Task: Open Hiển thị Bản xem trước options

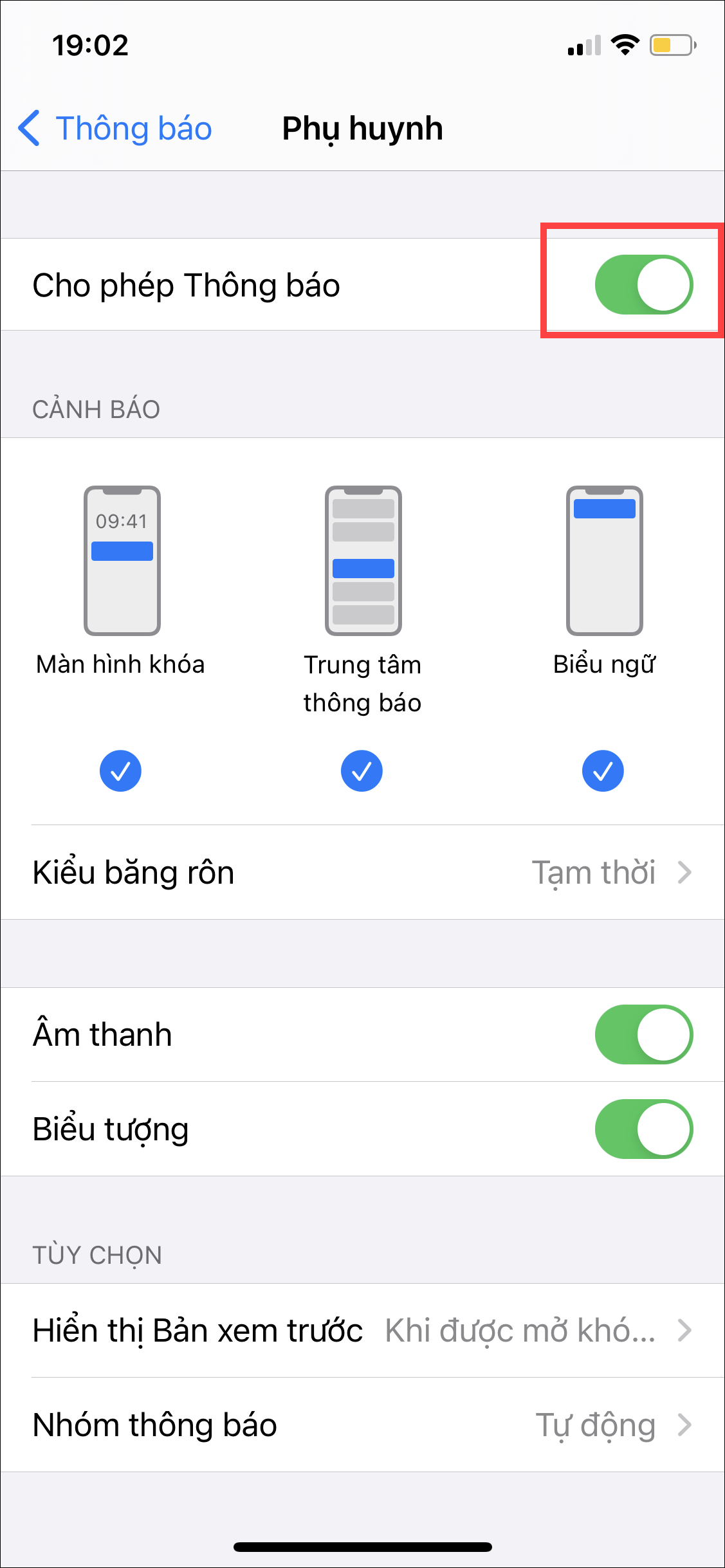Action: coord(362,1330)
